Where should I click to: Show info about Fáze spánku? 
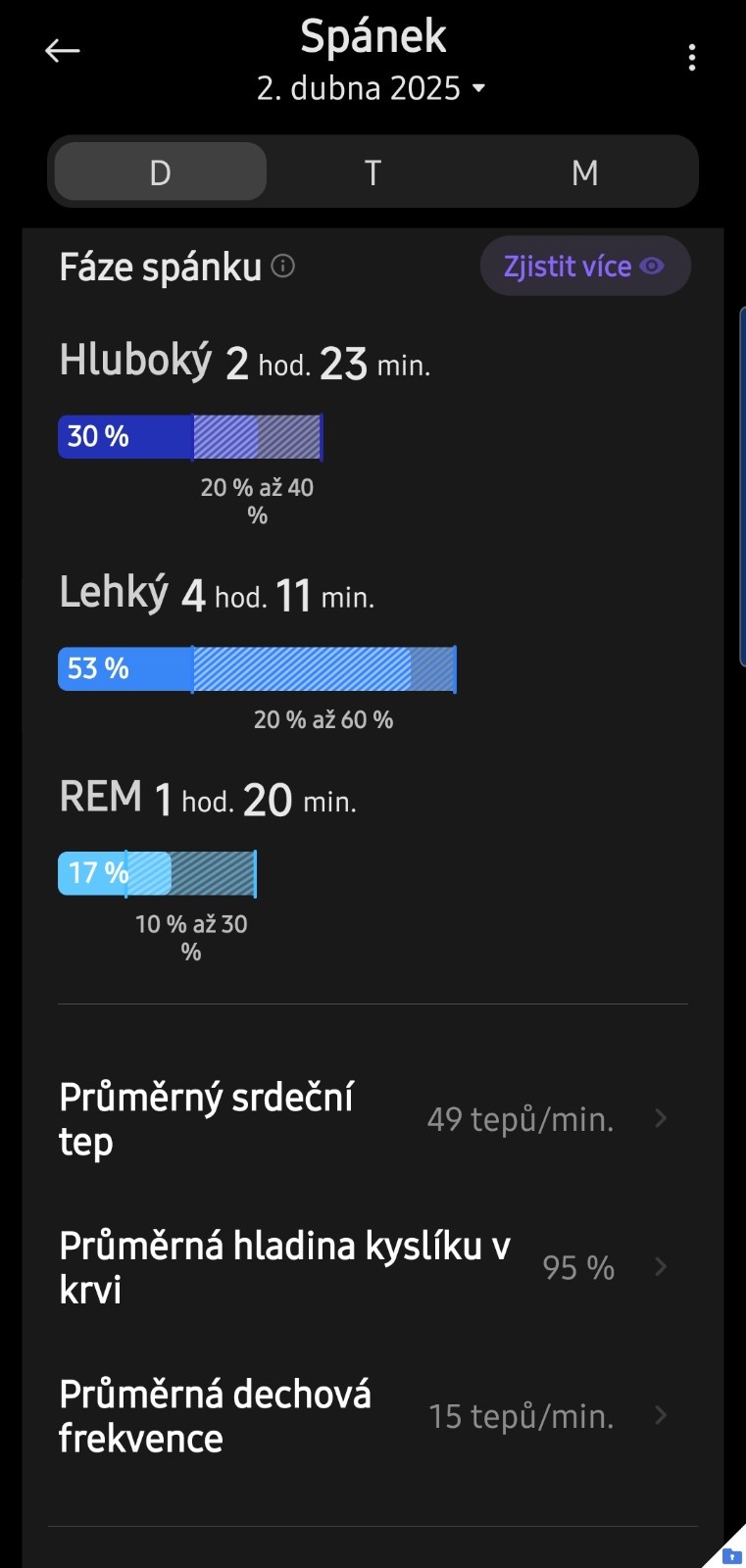tap(283, 266)
